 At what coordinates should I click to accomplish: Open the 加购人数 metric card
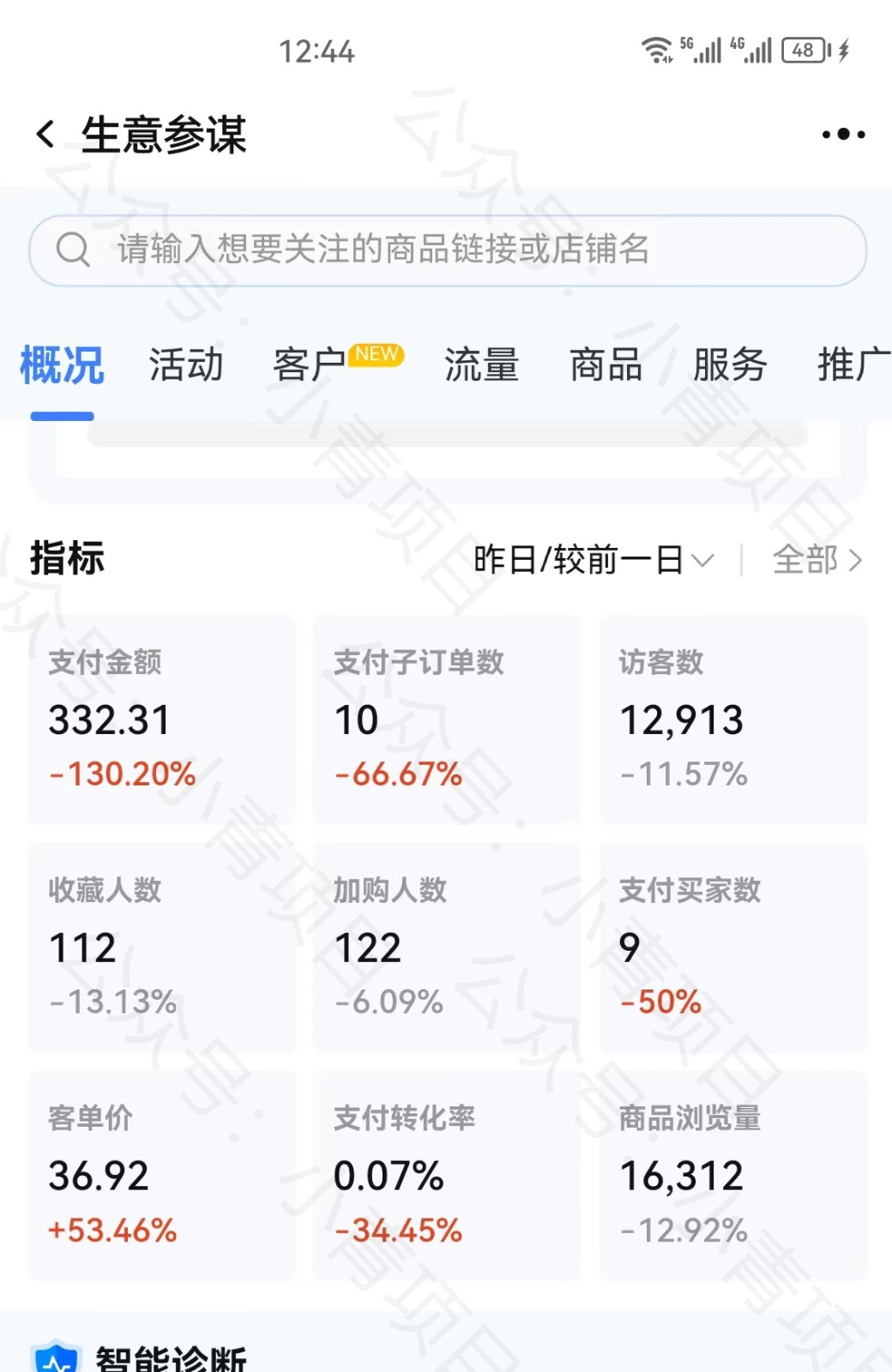[447, 947]
